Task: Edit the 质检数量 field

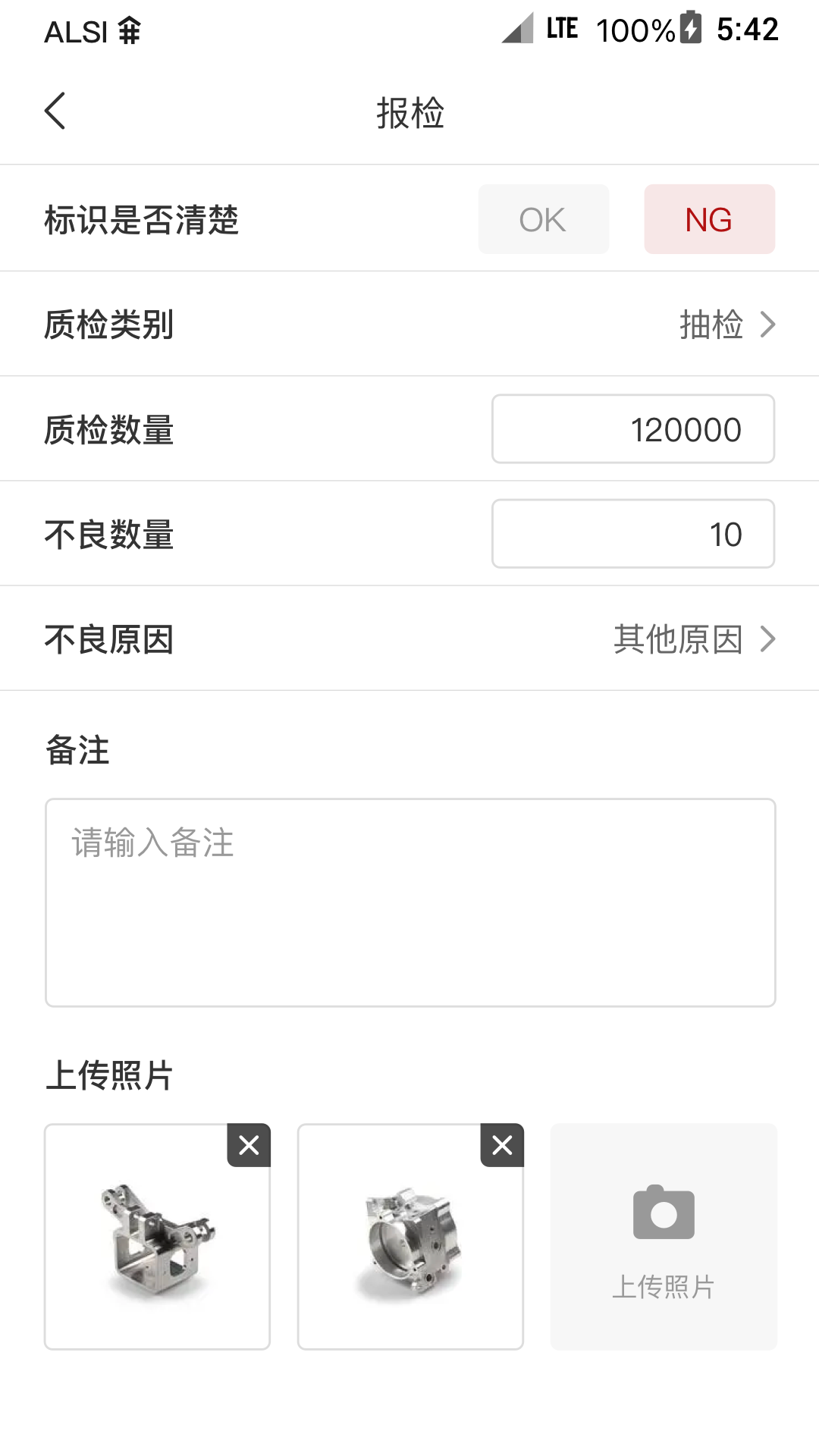Action: [632, 429]
